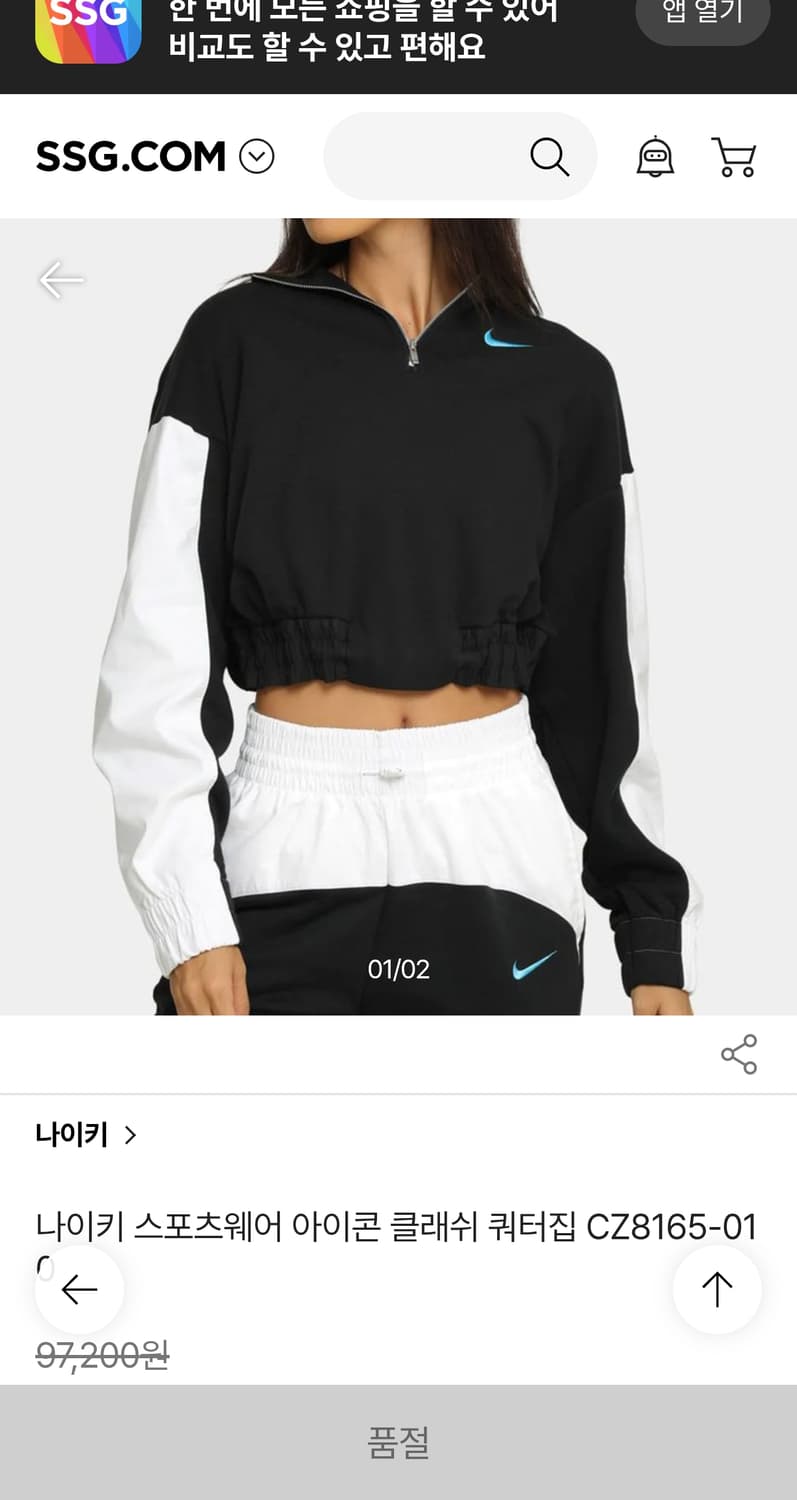Click the share icon below the product image
The height and width of the screenshot is (1500, 797).
[738, 1053]
